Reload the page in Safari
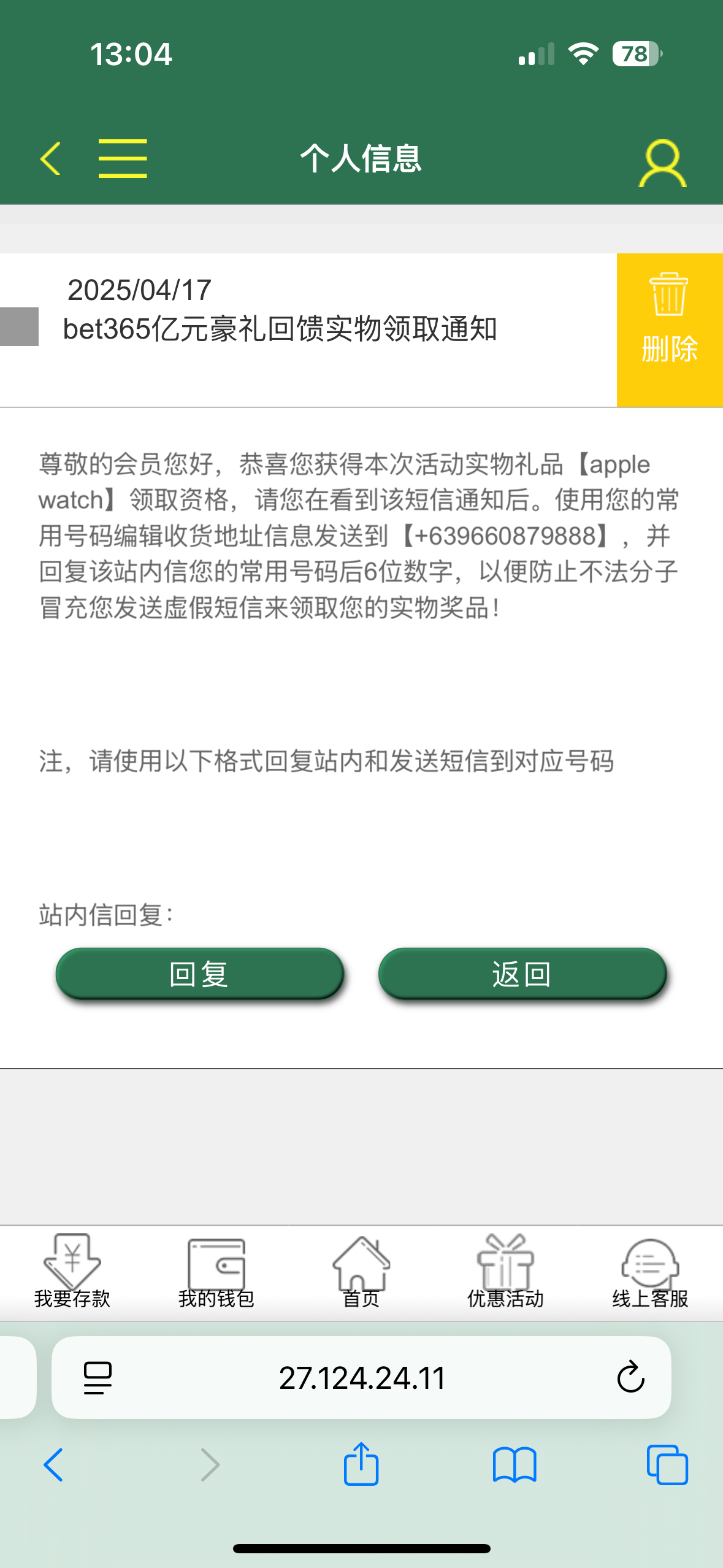 pos(630,1378)
